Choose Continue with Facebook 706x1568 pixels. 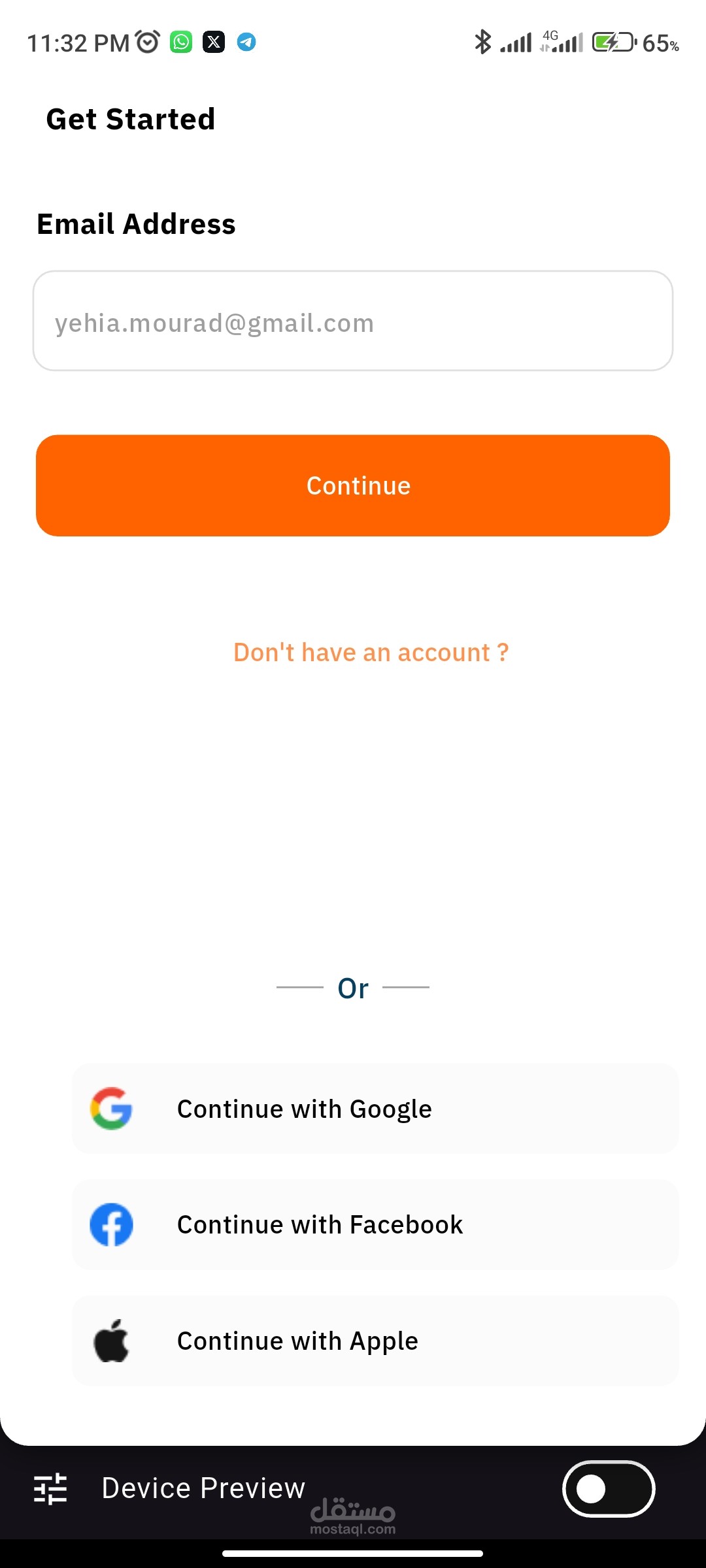tap(375, 1225)
